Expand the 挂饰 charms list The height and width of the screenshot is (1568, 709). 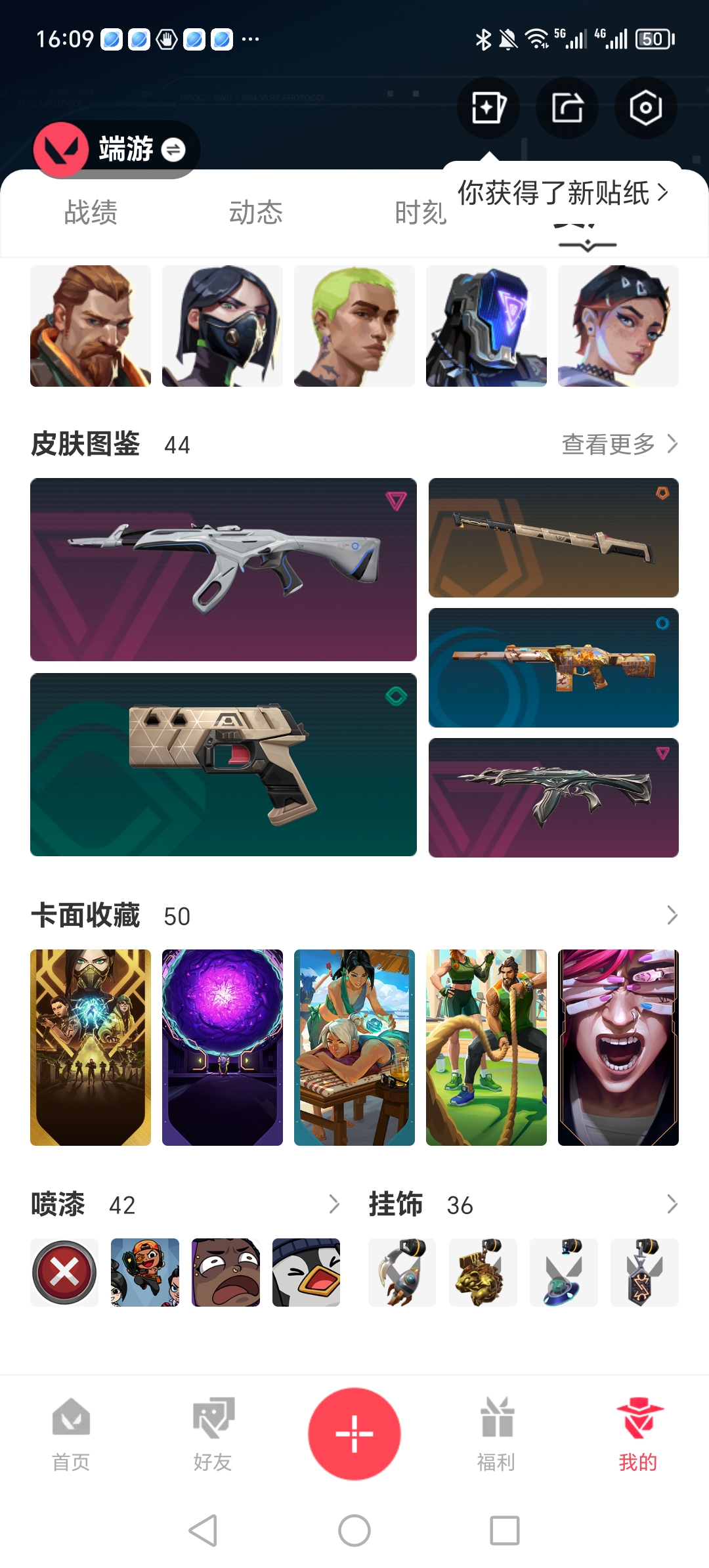click(x=672, y=1204)
